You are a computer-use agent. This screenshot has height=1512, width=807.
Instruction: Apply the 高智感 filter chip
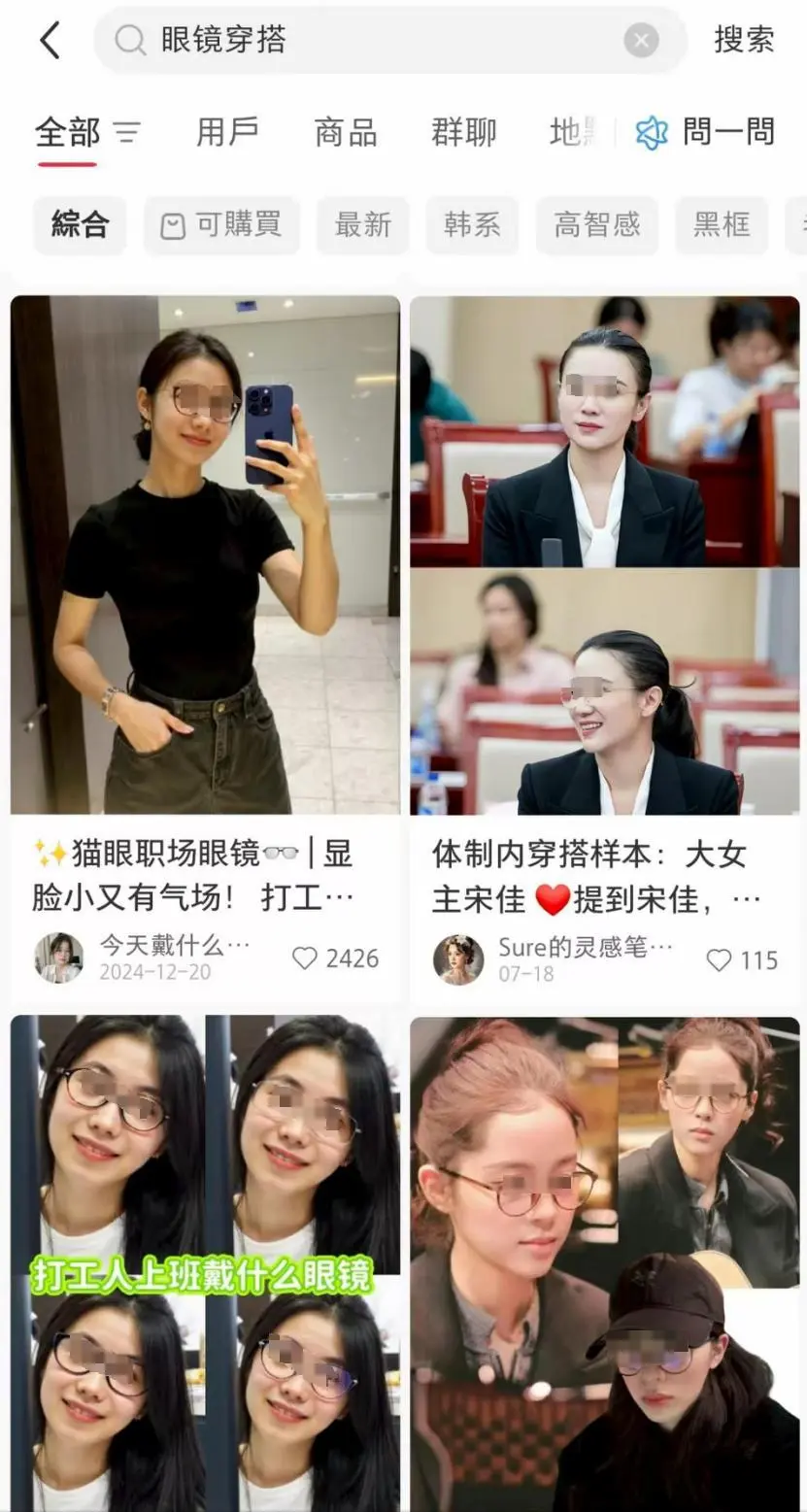[x=596, y=225]
